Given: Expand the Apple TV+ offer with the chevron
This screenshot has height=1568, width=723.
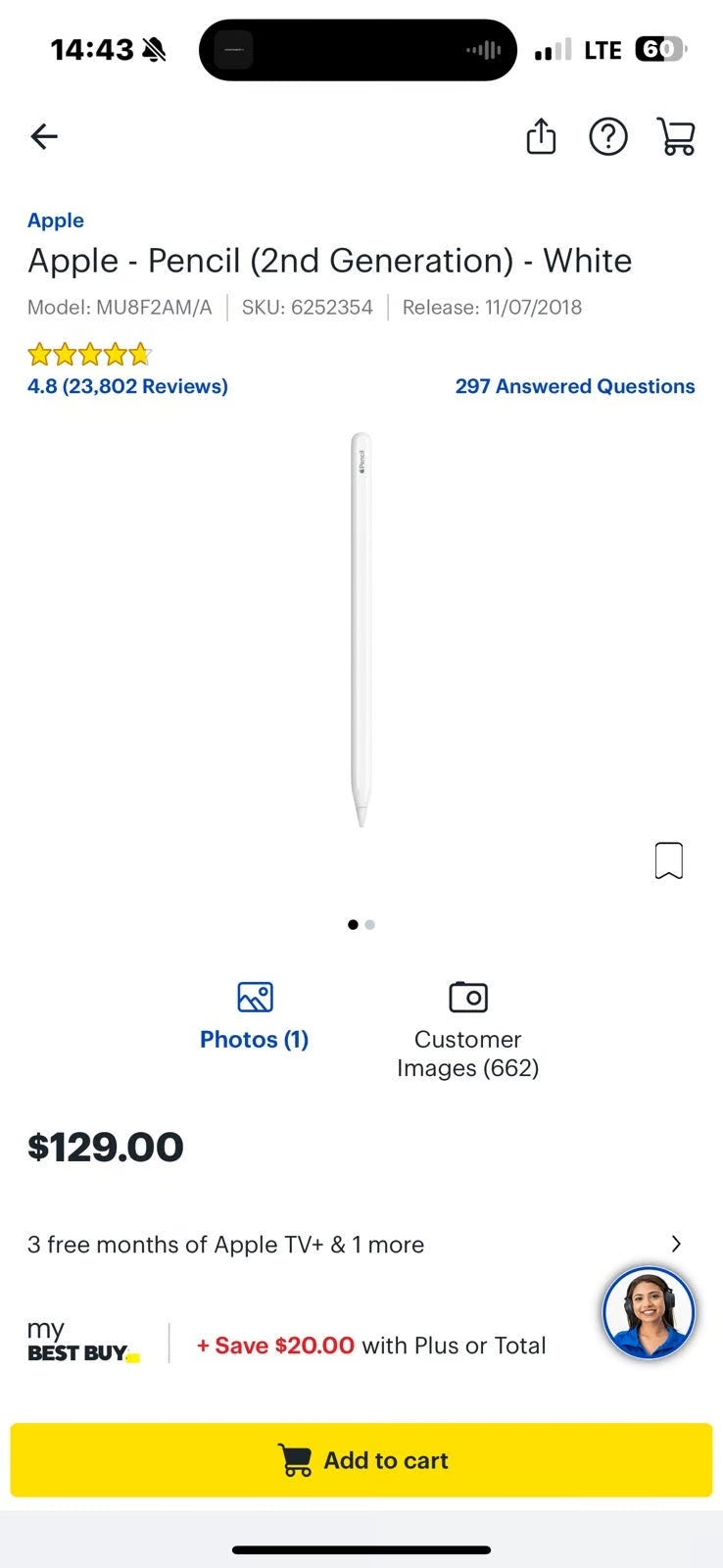Looking at the screenshot, I should coord(676,1244).
